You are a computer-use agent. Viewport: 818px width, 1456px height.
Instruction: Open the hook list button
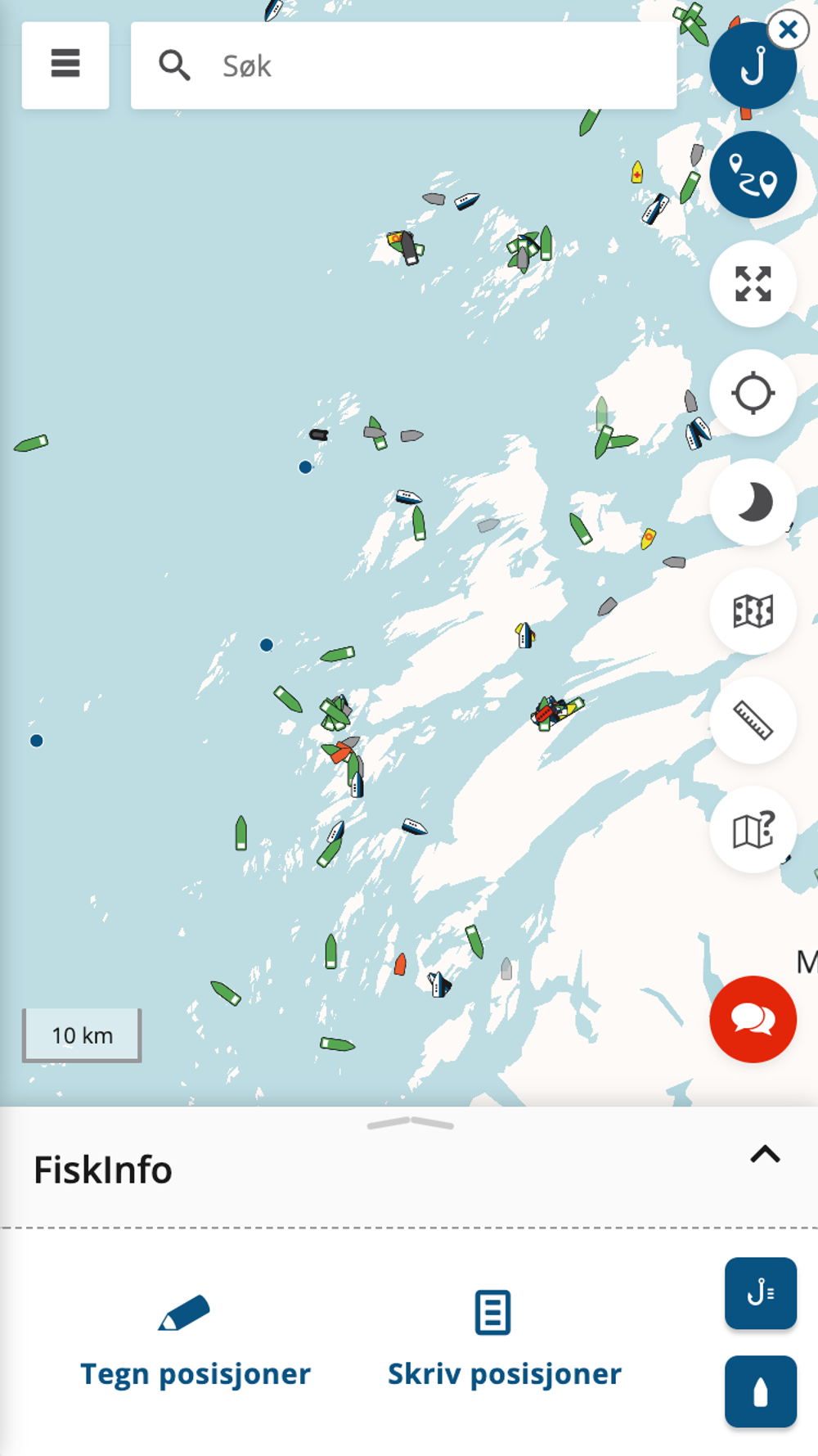click(760, 1292)
